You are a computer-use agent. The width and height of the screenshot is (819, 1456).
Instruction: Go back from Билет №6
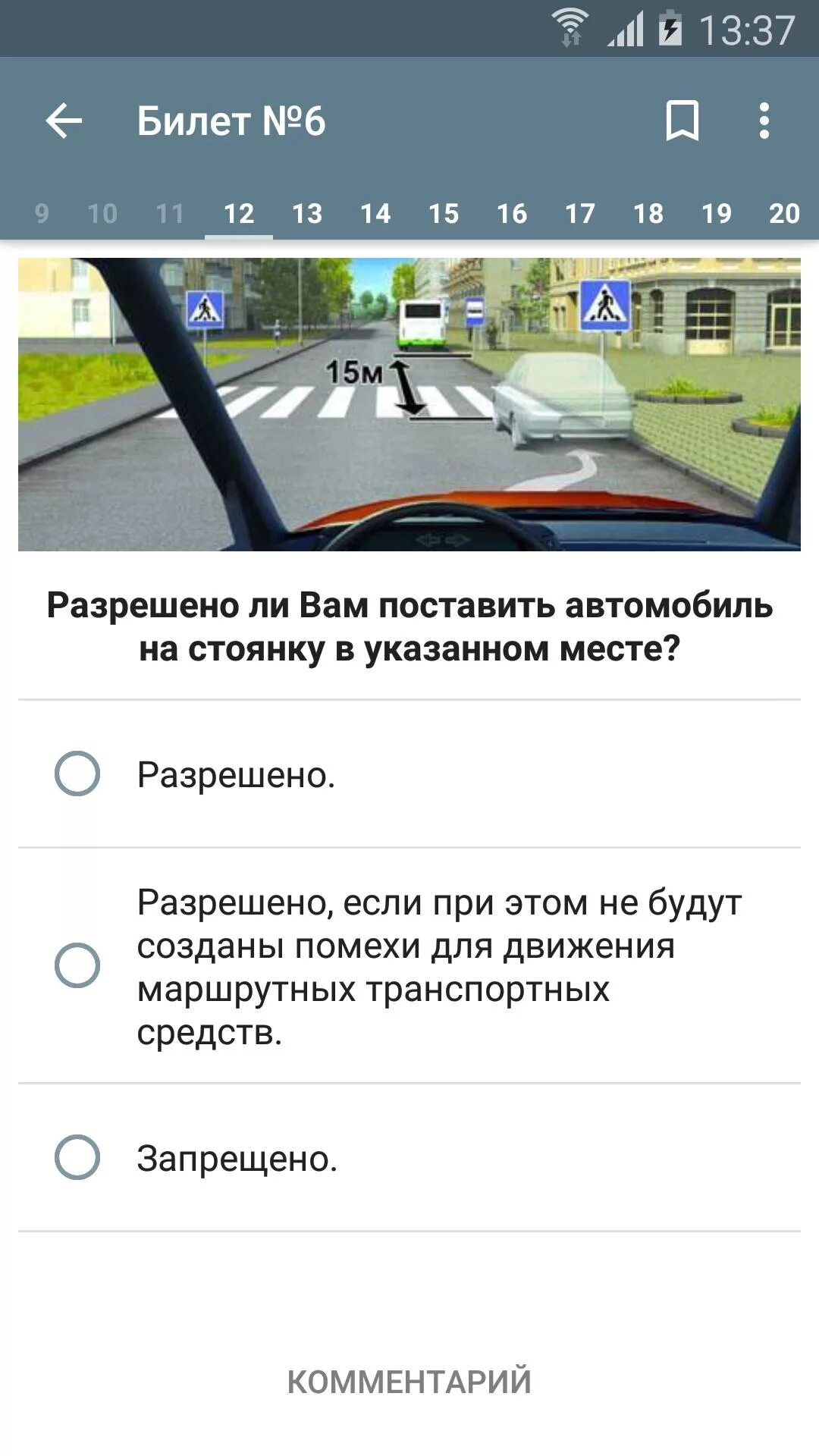tap(64, 121)
